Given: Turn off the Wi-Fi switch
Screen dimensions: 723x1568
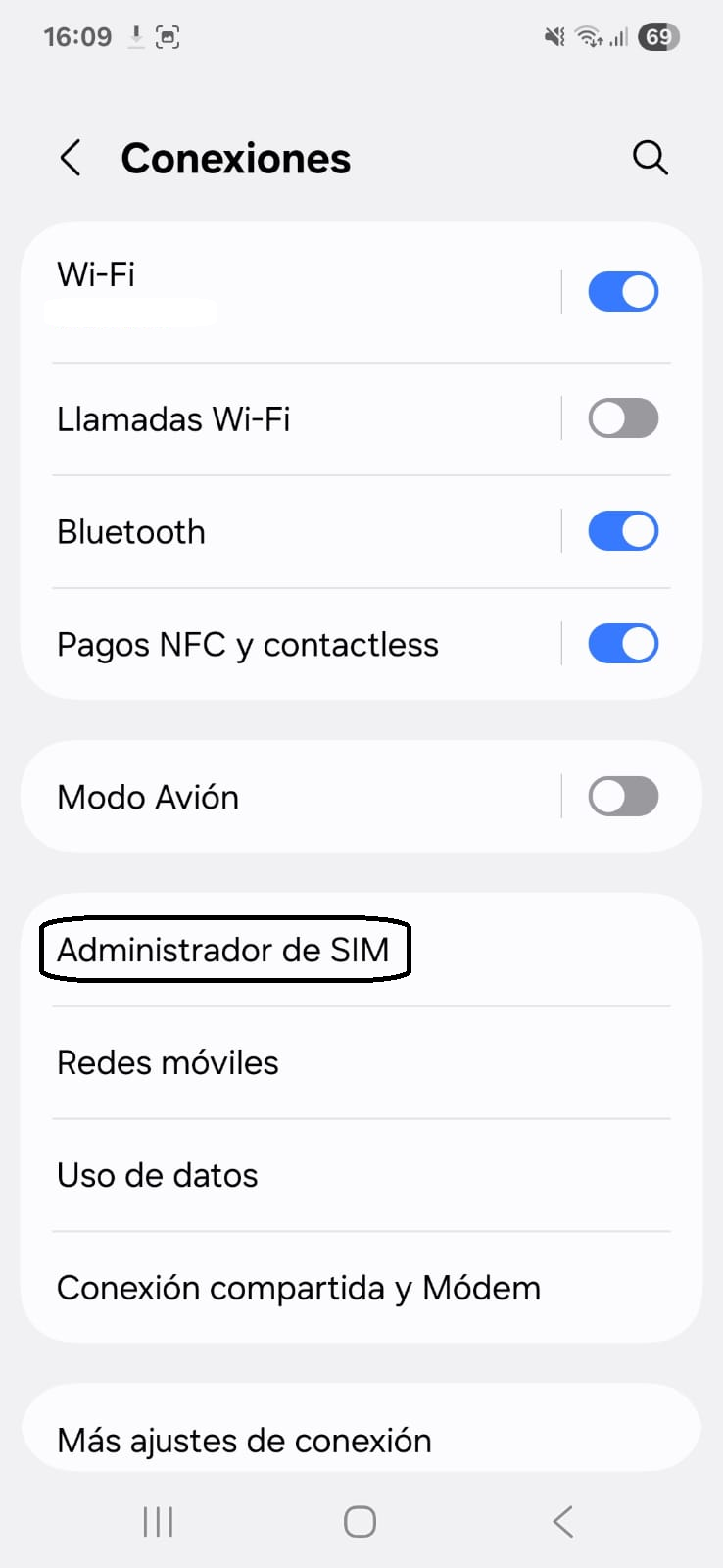Looking at the screenshot, I should pyautogui.click(x=623, y=292).
